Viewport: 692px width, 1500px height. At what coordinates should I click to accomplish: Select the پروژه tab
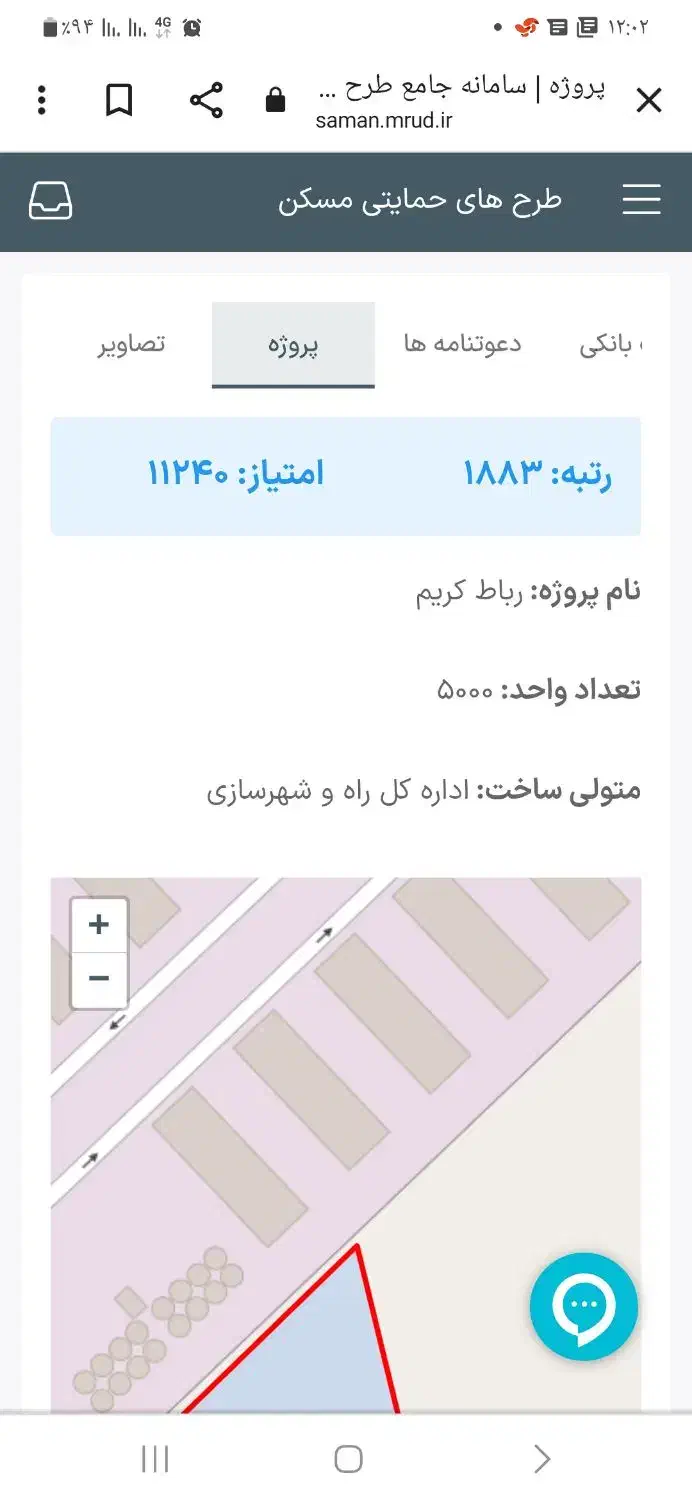click(x=293, y=344)
